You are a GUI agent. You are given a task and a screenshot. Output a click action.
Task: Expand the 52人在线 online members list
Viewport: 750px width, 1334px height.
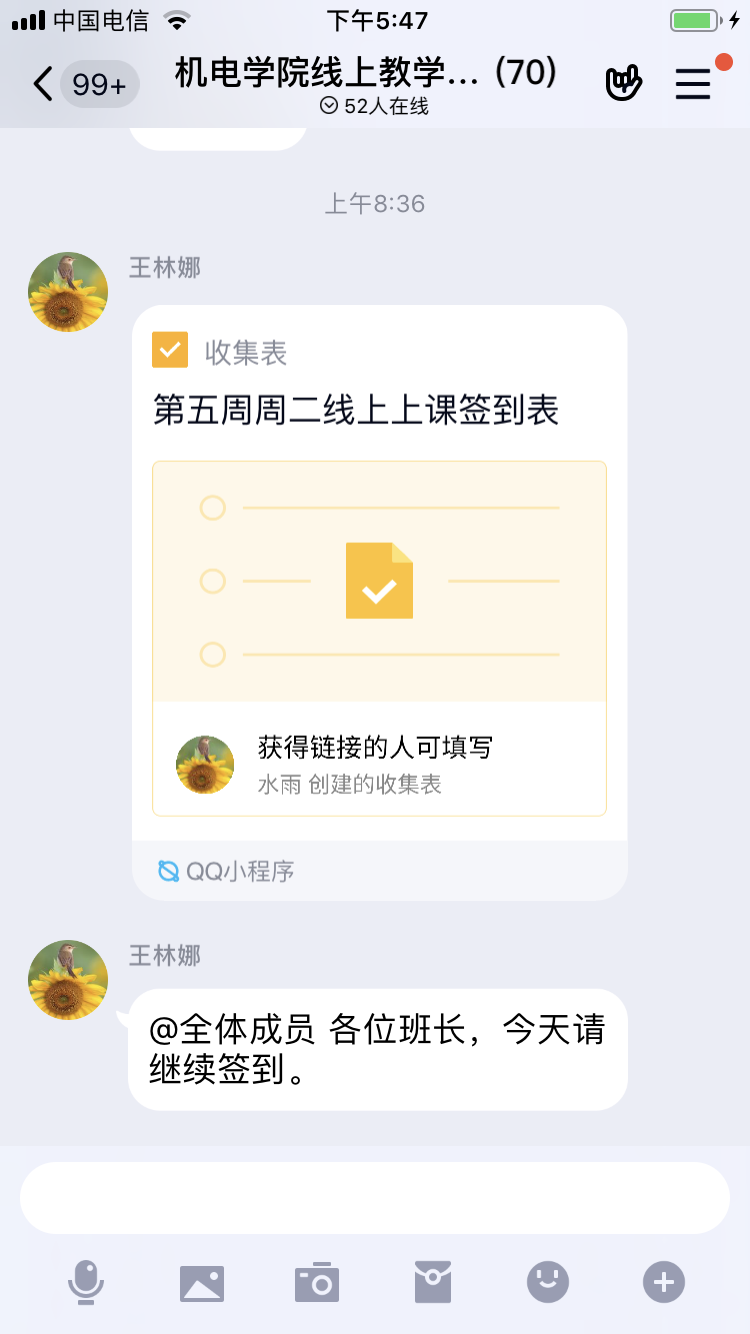pyautogui.click(x=374, y=106)
